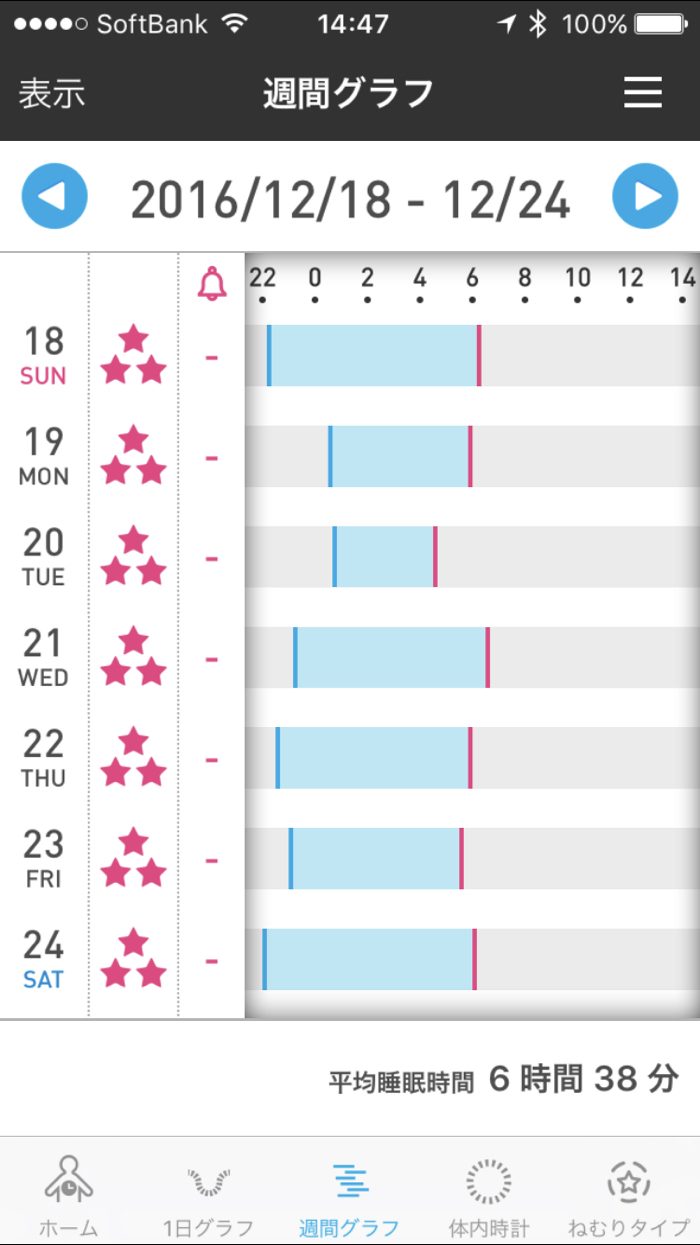Open the sleep record for 22 THU
Image resolution: width=700 pixels, height=1245 pixels.
tap(374, 758)
